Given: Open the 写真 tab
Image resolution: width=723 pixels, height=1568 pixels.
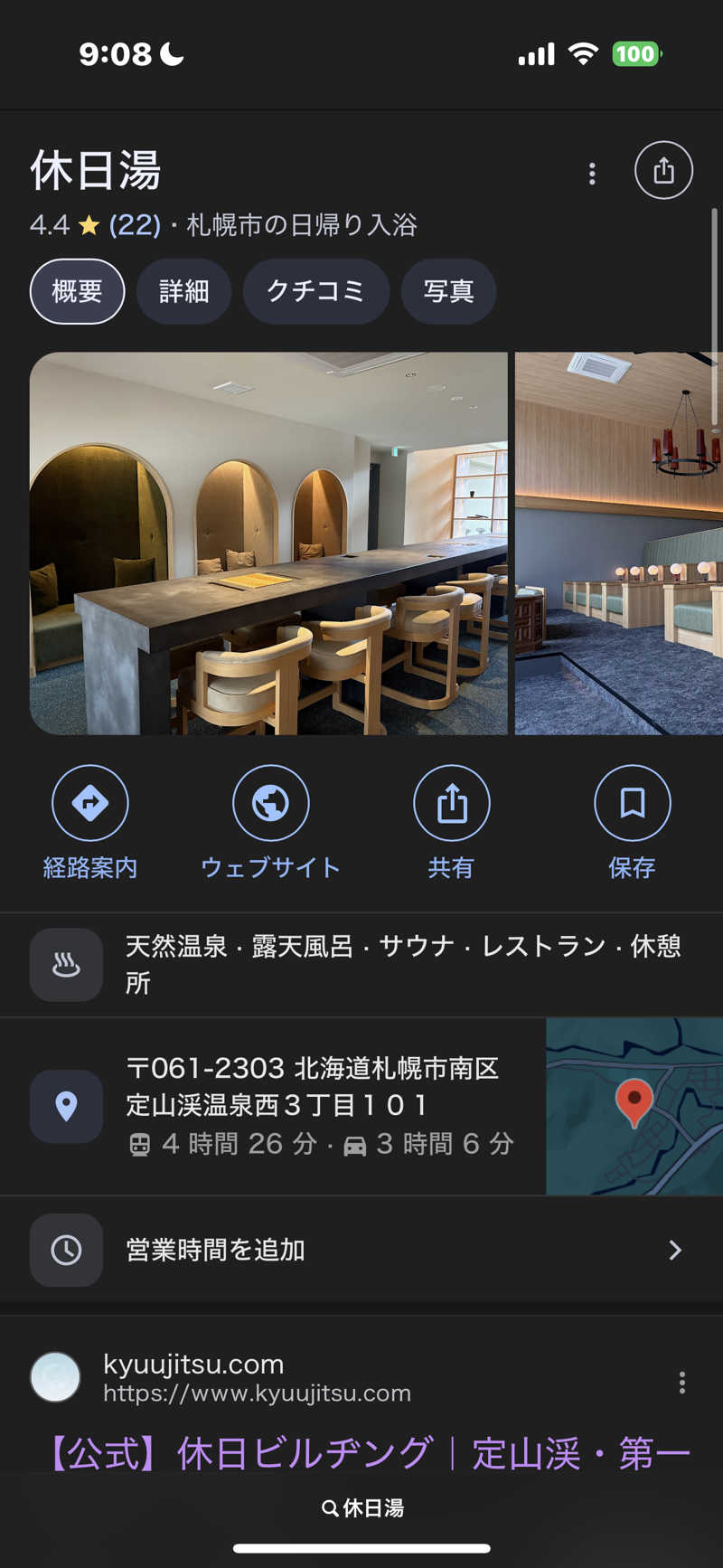Looking at the screenshot, I should (x=448, y=291).
